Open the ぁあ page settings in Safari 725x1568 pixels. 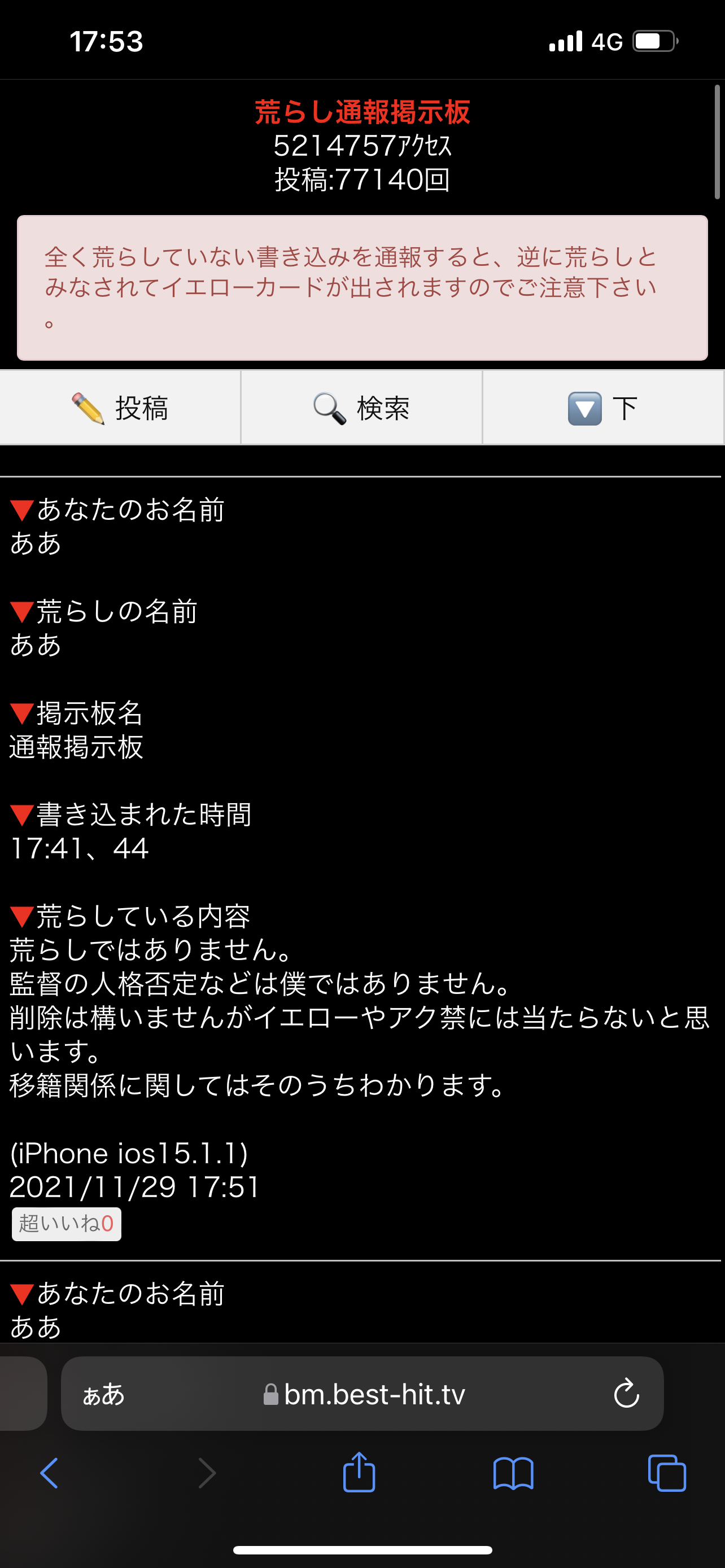103,1394
